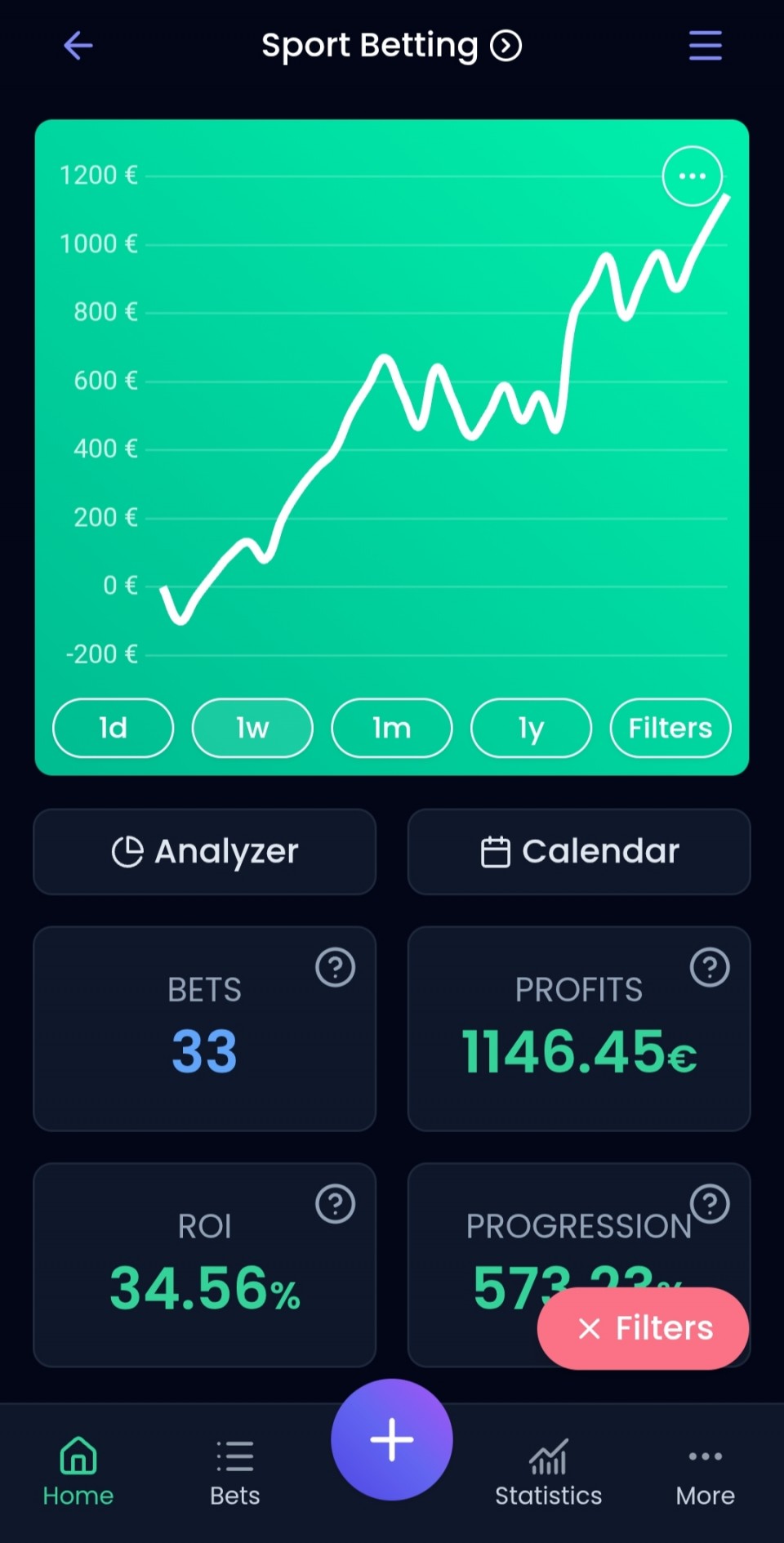Screen dimensions: 784x1543
Task: Select the 1d chart range
Action: 114,728
